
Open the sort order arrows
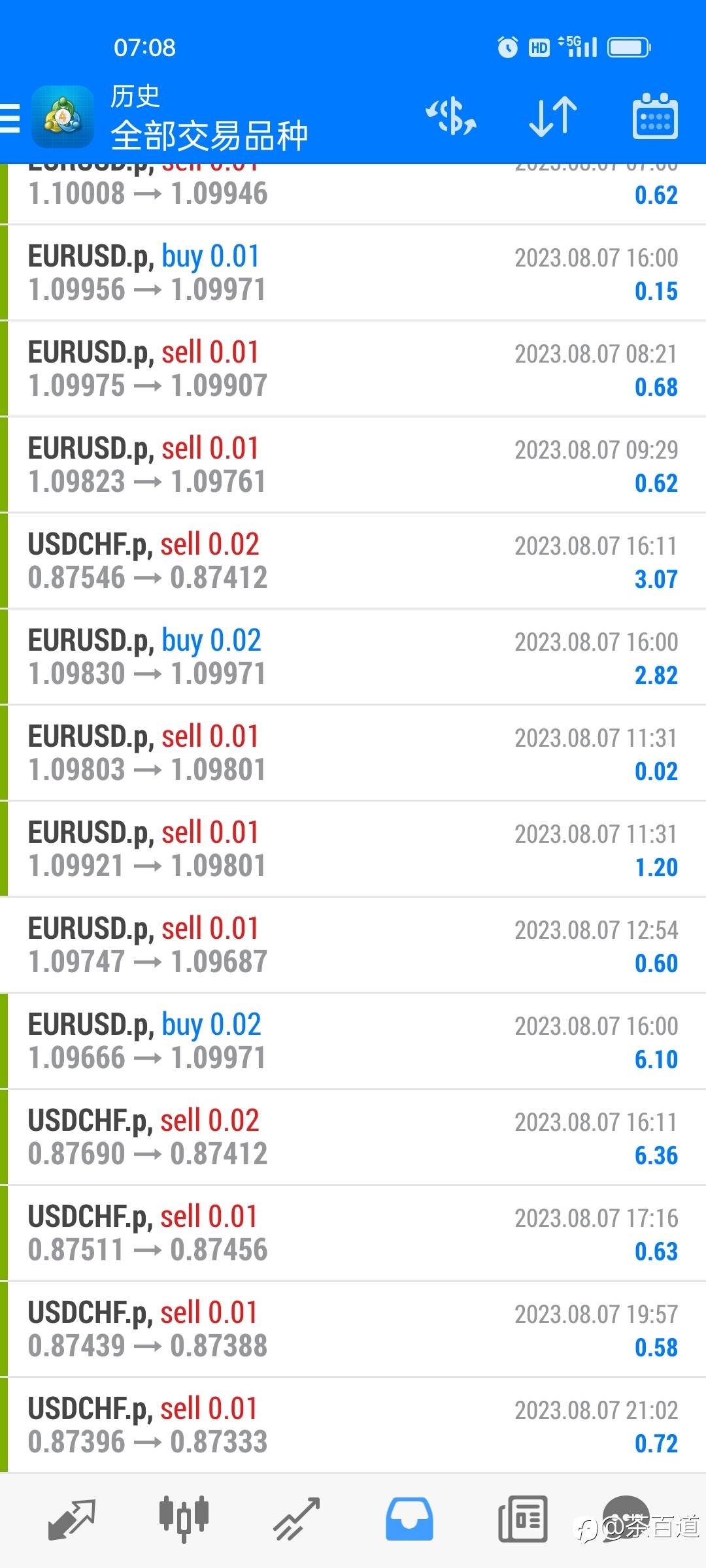pyautogui.click(x=552, y=118)
